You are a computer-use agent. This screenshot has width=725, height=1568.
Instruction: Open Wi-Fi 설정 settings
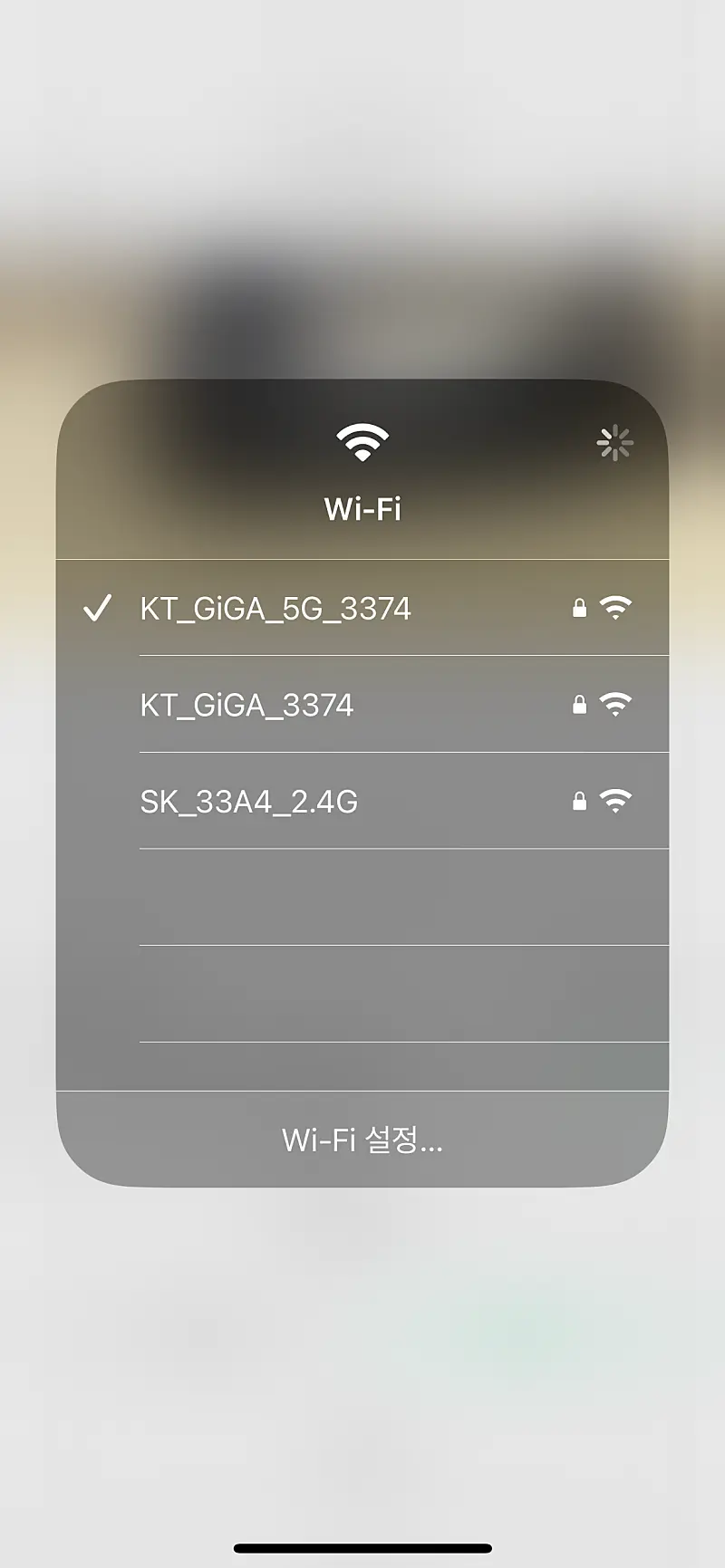362,1140
